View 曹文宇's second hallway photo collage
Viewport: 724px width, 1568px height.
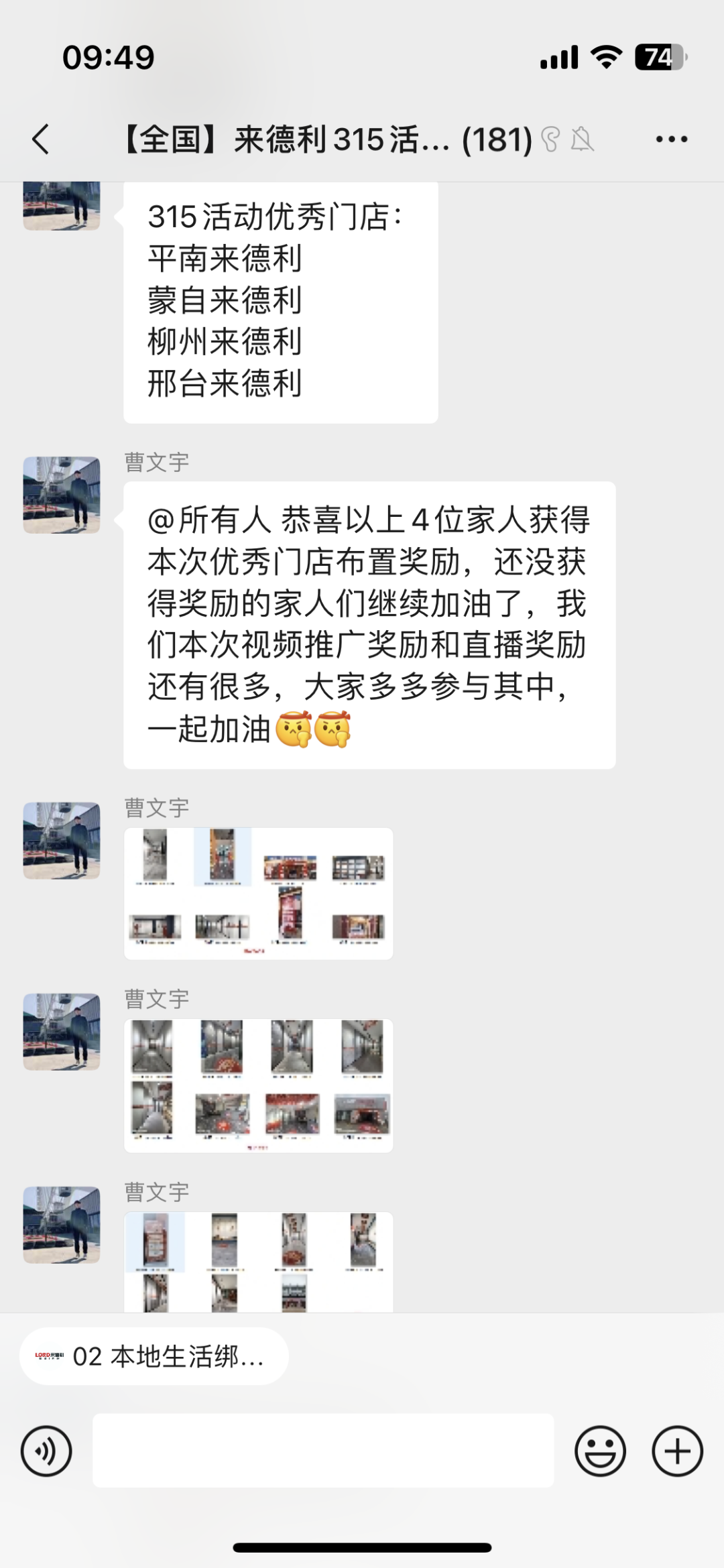(258, 1085)
